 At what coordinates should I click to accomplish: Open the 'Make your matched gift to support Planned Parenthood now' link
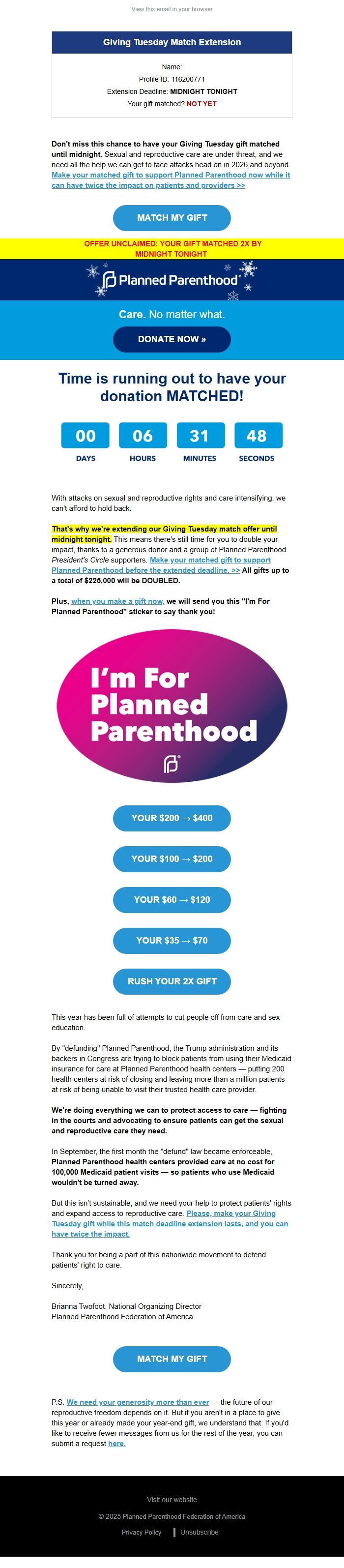[171, 175]
